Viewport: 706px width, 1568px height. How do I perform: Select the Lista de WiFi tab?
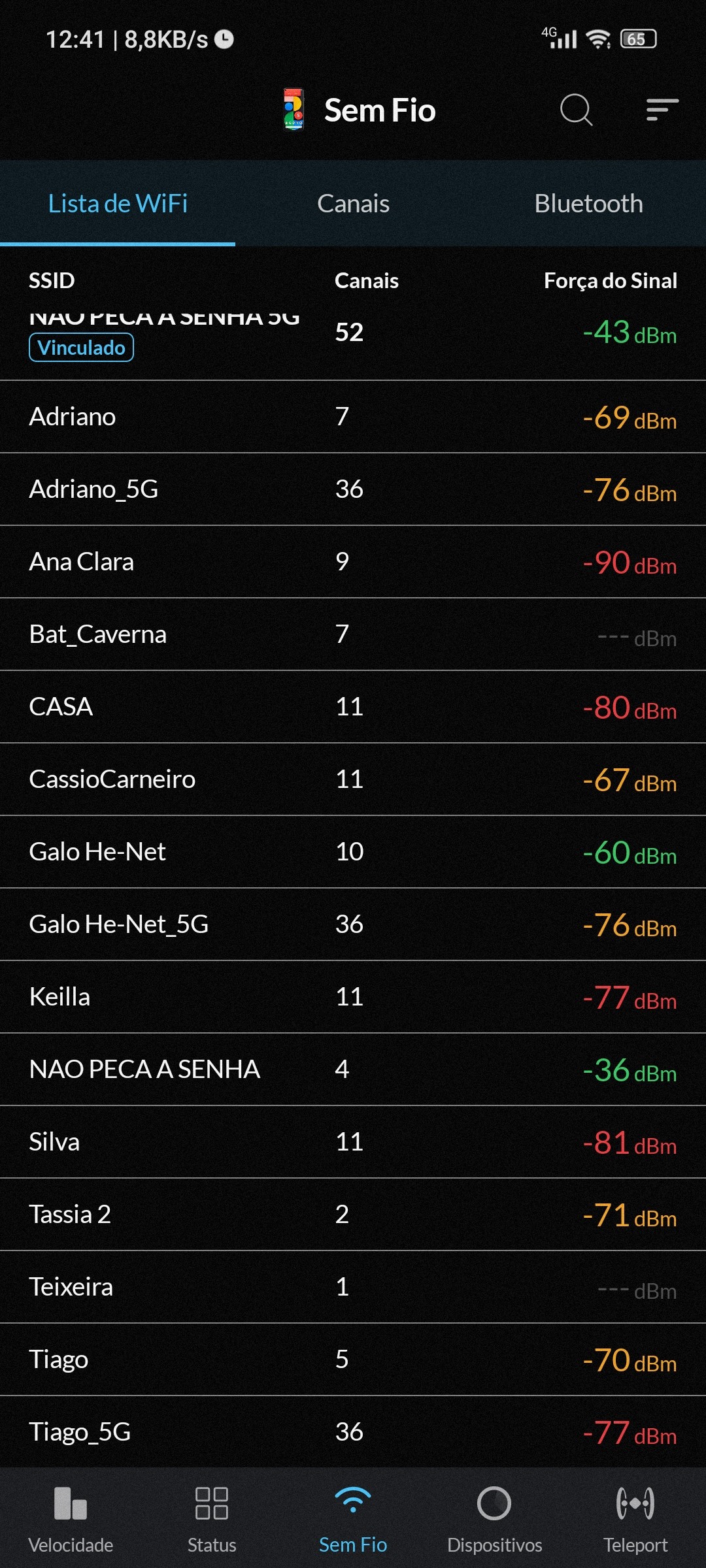tap(118, 204)
